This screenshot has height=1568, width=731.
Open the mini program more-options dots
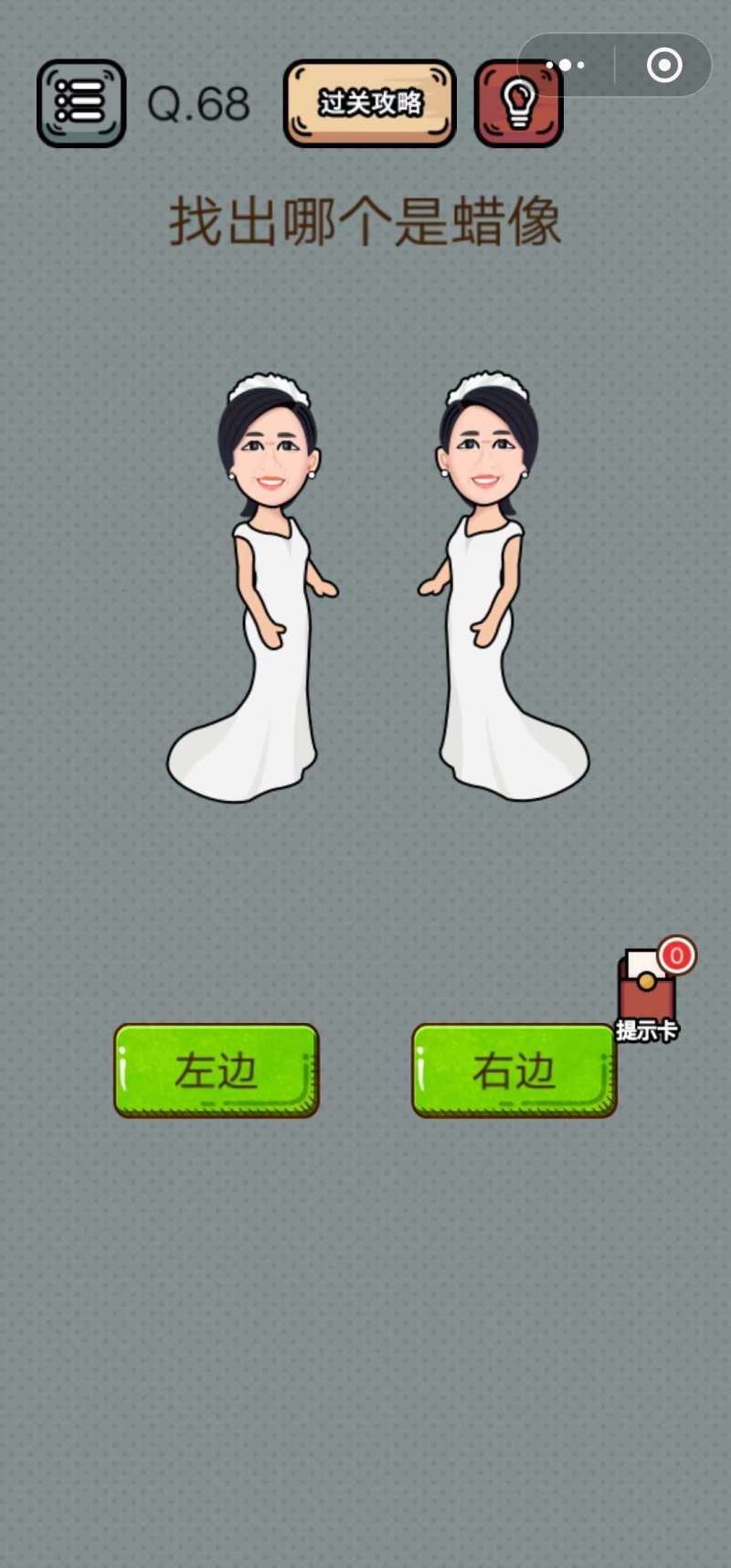click(x=566, y=65)
